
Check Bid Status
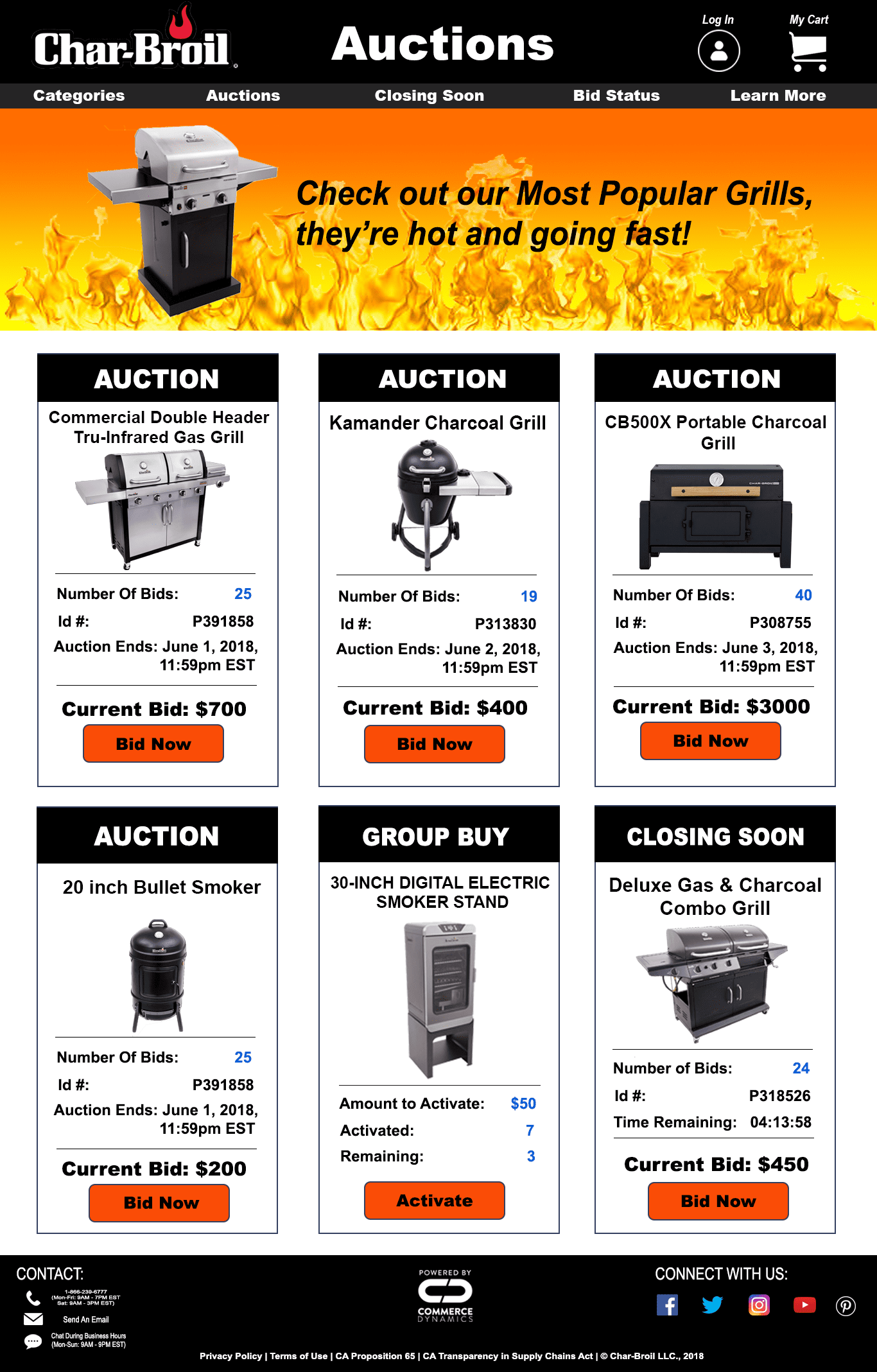[x=616, y=96]
